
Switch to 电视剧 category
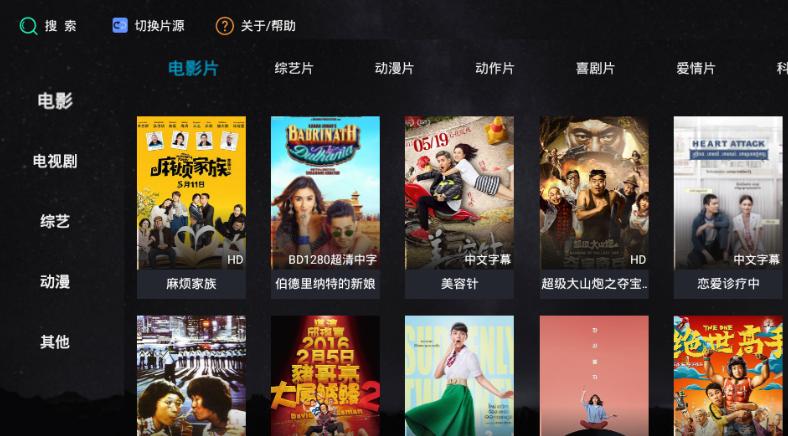[55, 161]
